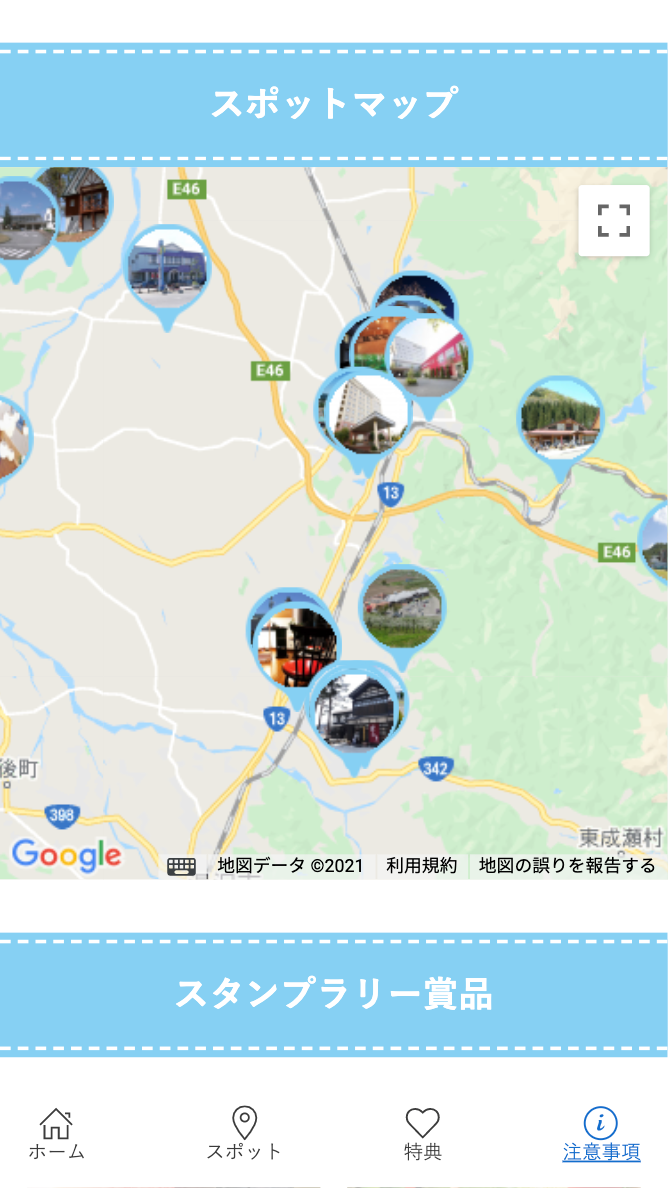Screen dimensions: 668x1188
Task: Open keyboard shortcuts icon on the map
Action: [x=181, y=866]
